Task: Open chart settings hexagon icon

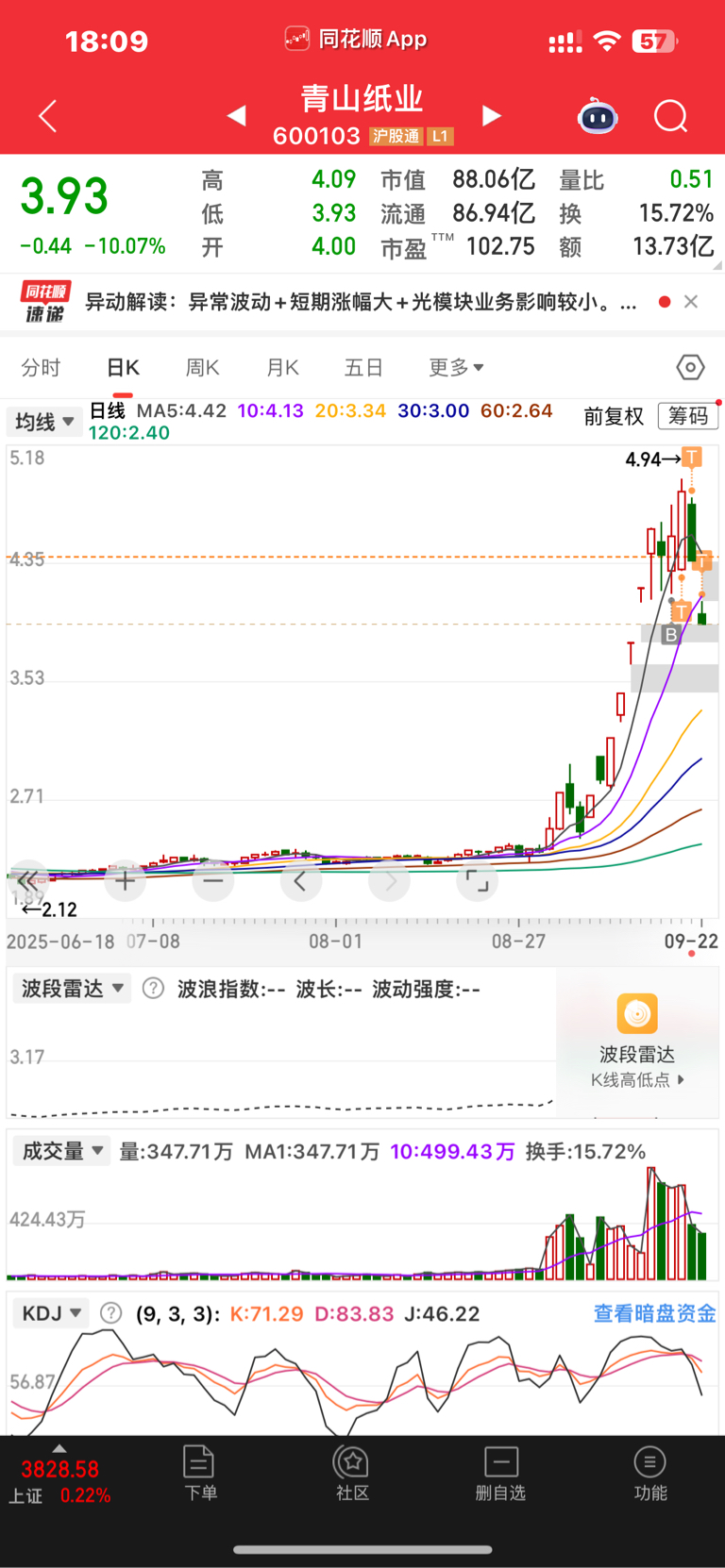Action: (x=690, y=367)
